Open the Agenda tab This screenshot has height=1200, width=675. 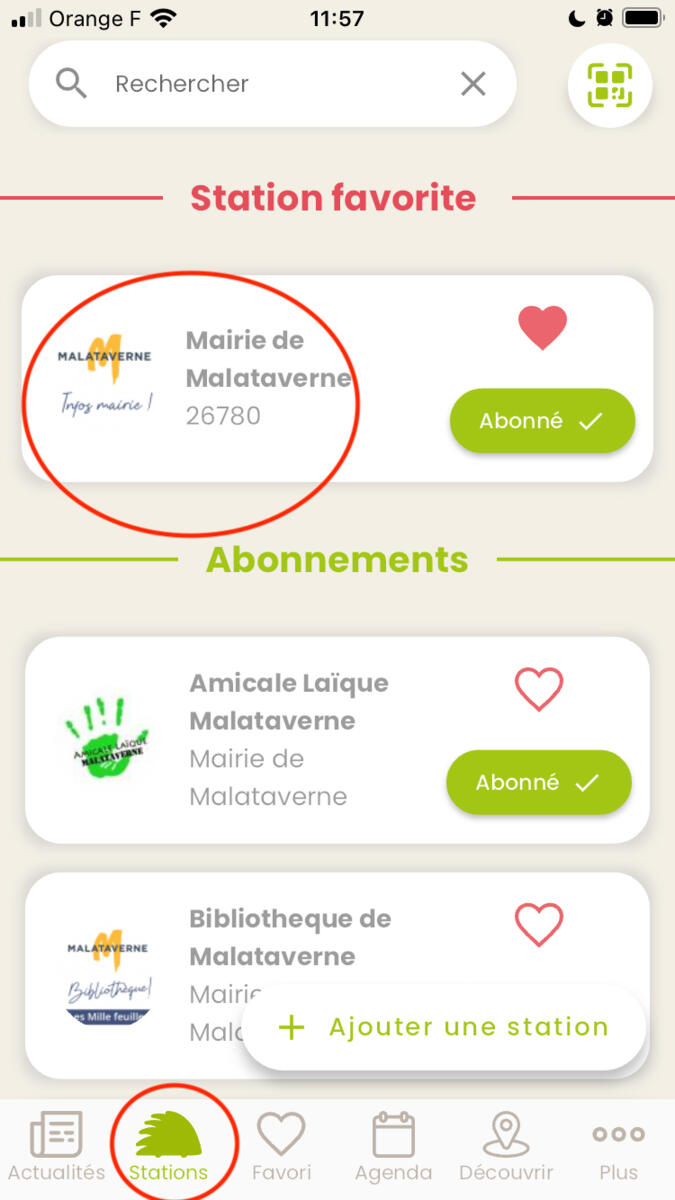(393, 1146)
